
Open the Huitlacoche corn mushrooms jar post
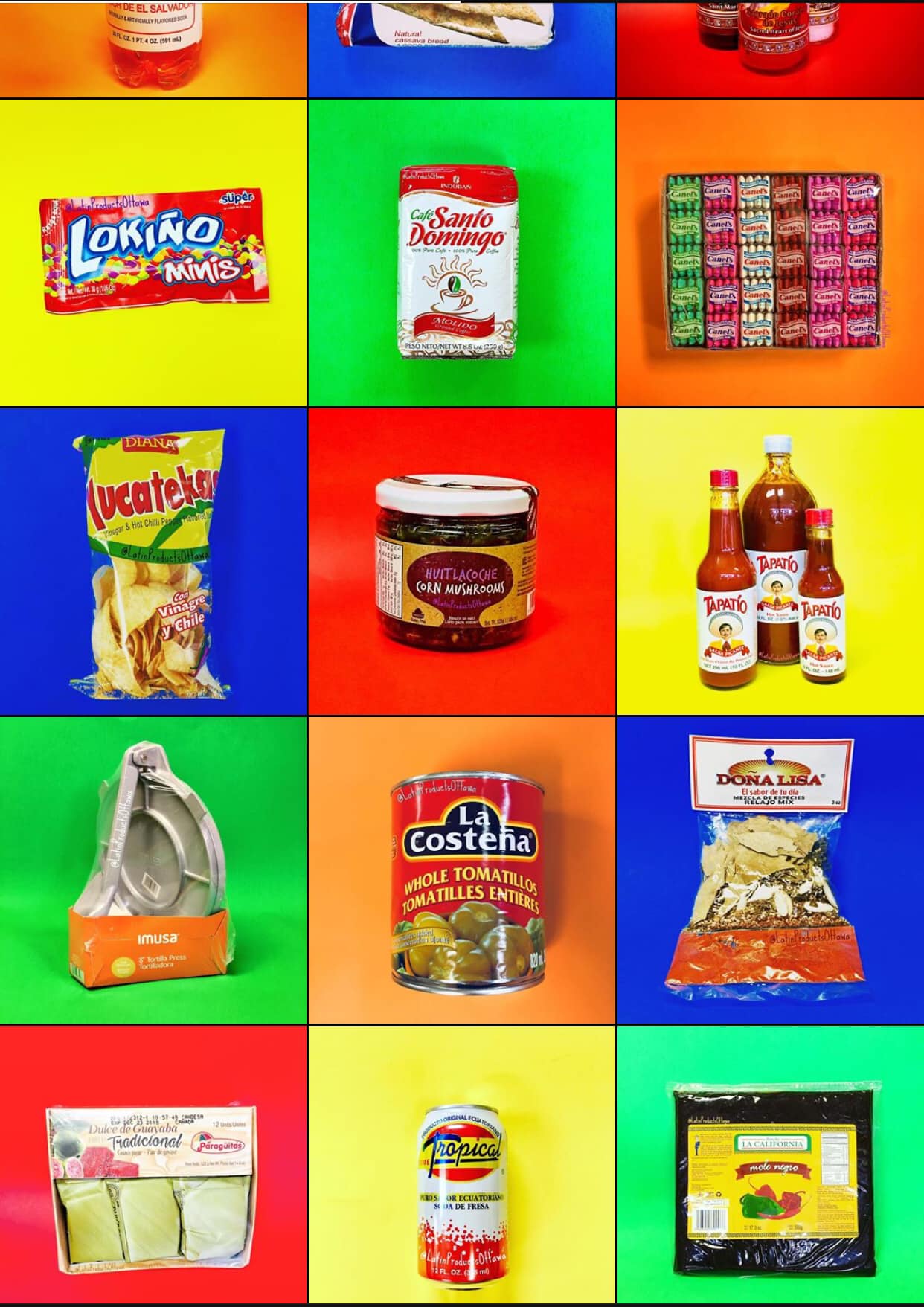(461, 562)
